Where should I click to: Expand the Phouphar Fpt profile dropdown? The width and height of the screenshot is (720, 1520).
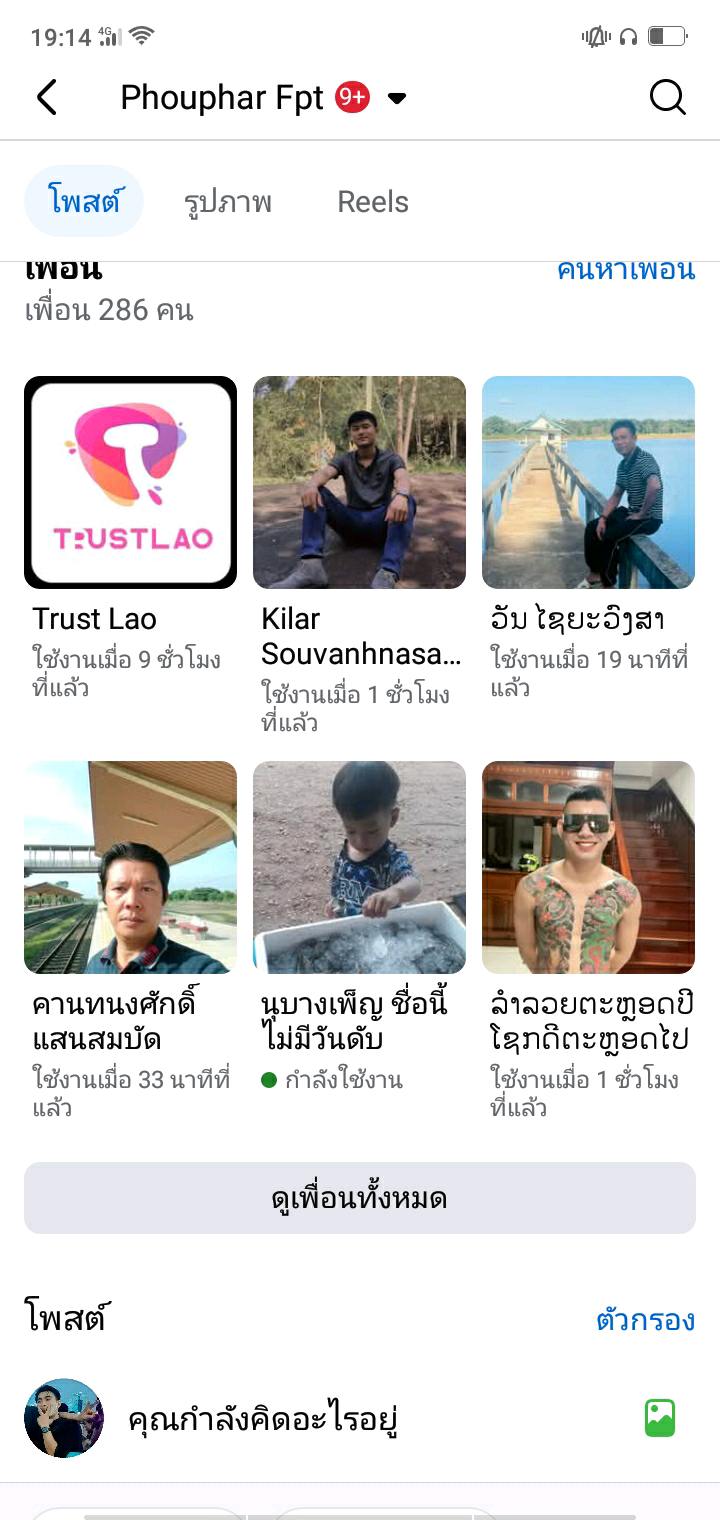pyautogui.click(x=397, y=98)
